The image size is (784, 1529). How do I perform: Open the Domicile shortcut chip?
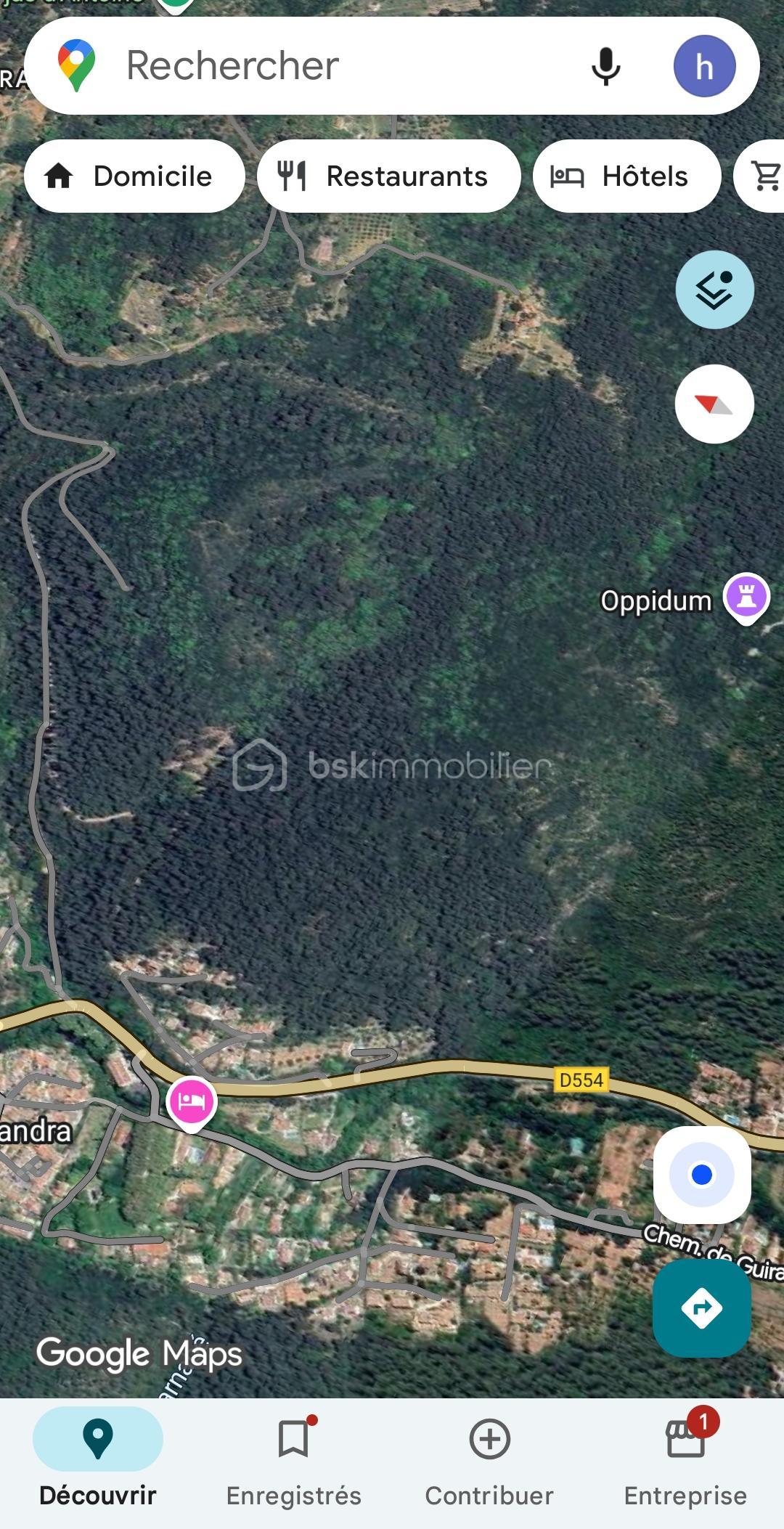pos(134,175)
